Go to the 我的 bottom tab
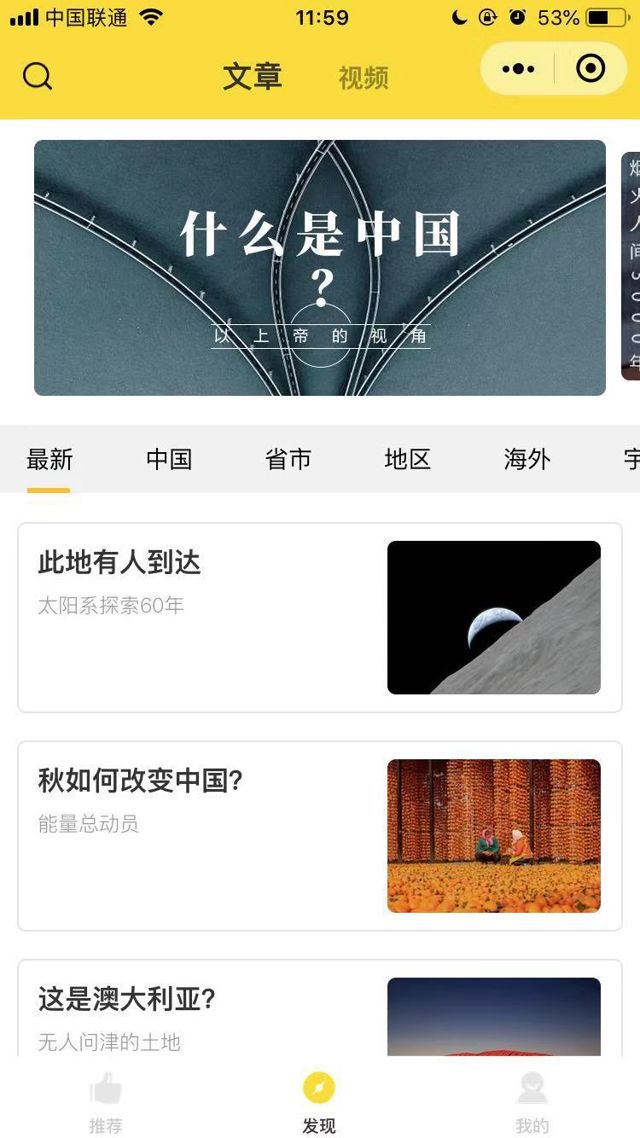640x1138 pixels. pyautogui.click(x=532, y=1103)
